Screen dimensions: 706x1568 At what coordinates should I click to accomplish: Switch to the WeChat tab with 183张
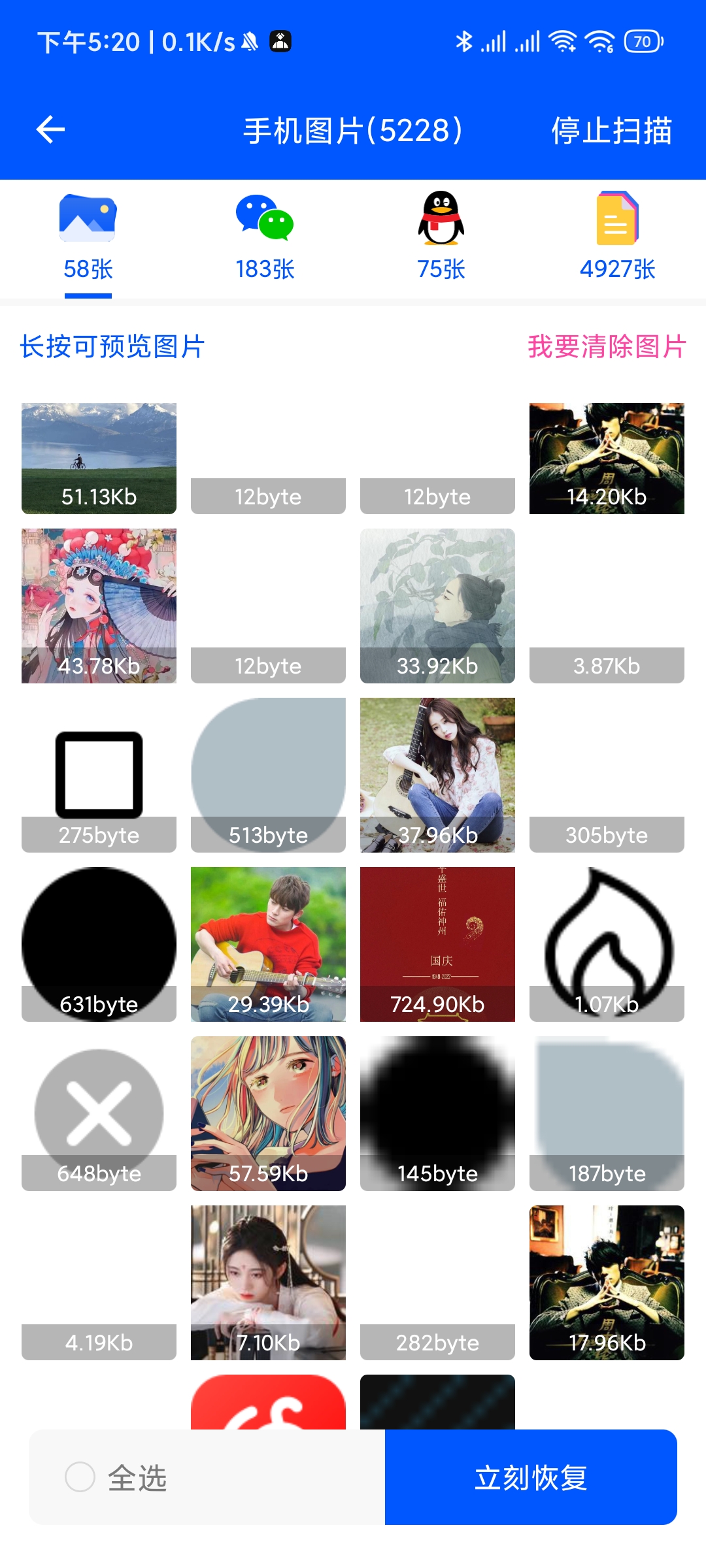click(x=265, y=238)
